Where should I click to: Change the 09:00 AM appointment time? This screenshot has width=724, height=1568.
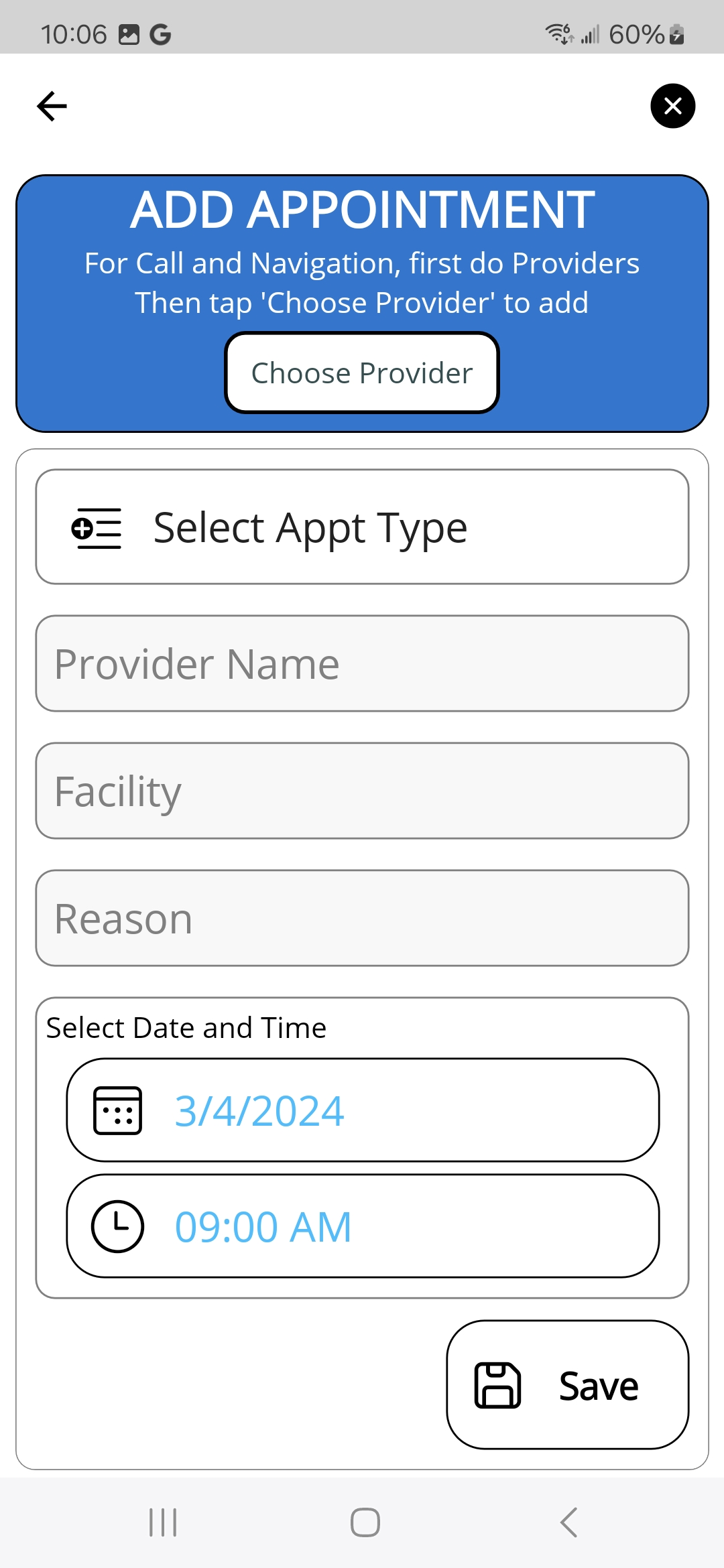[362, 1226]
